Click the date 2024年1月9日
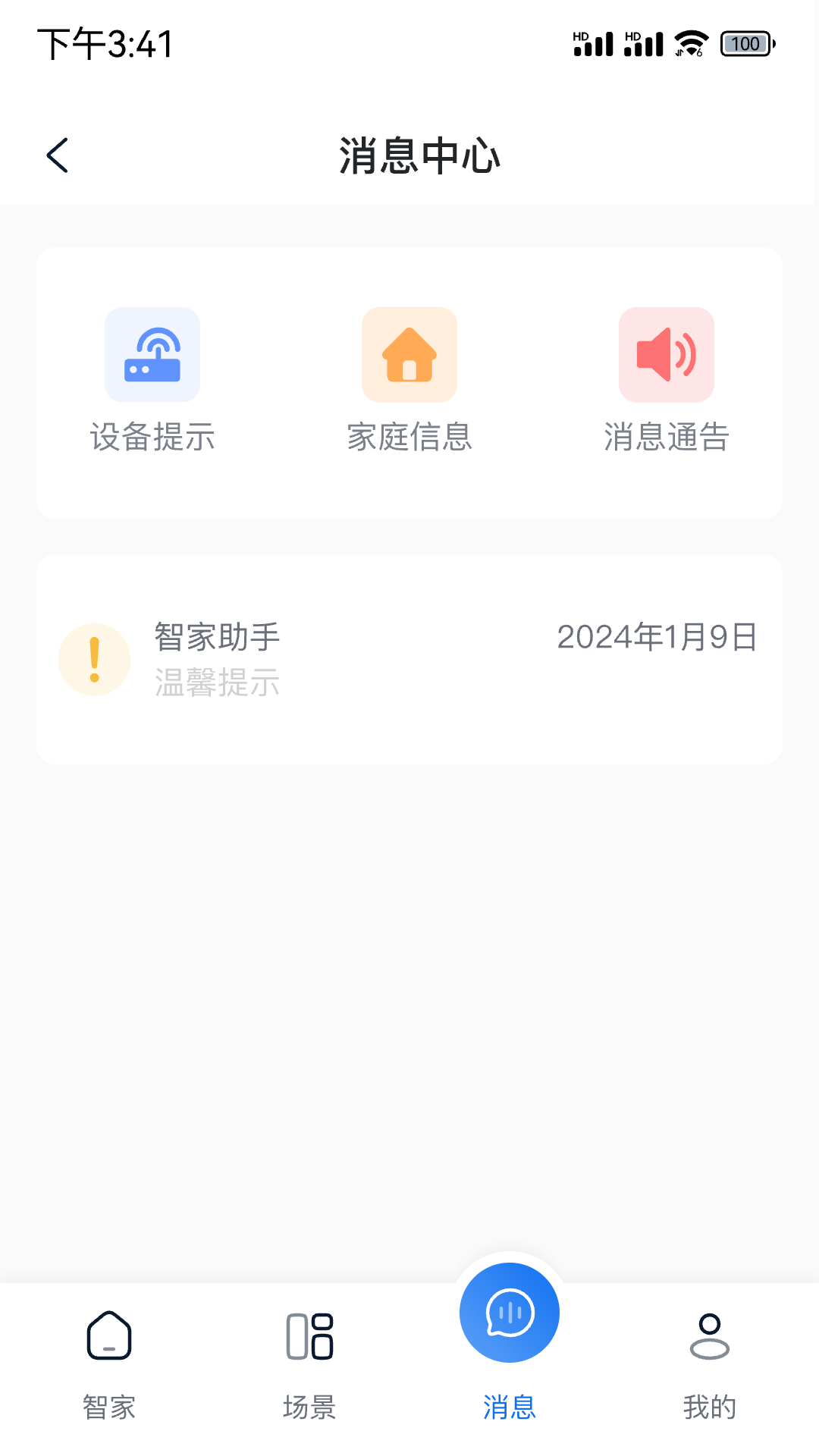819x1456 pixels. [657, 637]
